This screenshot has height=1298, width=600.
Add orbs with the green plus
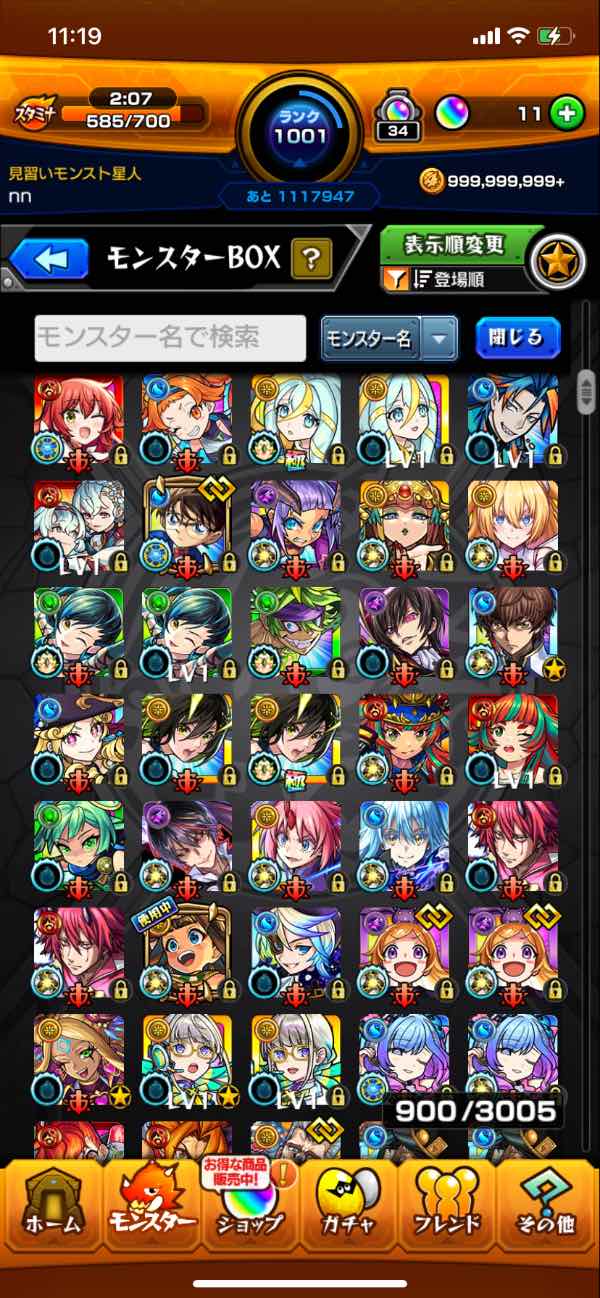(x=567, y=113)
